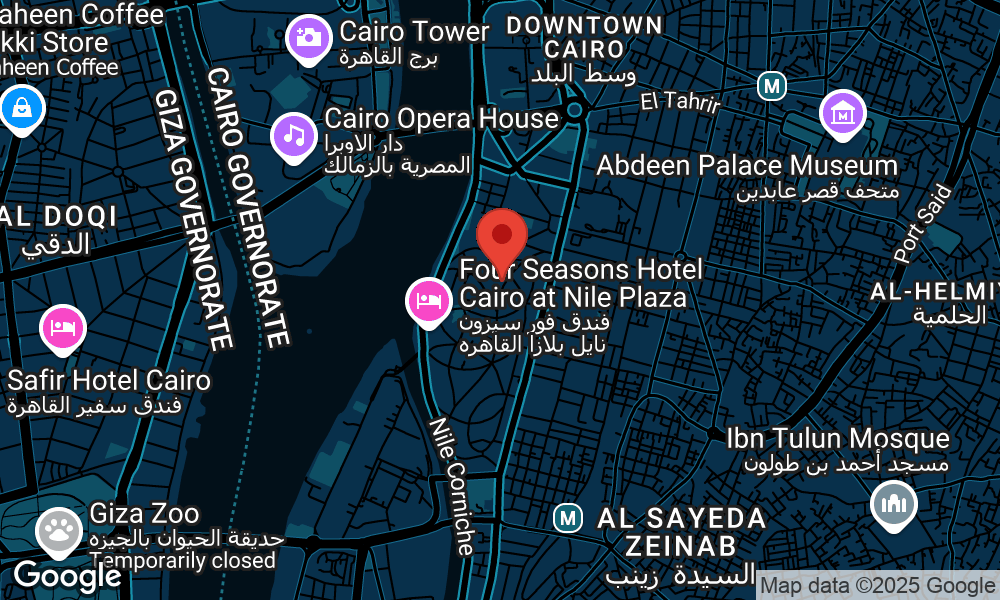Open Four Seasons Hotel Cairo marker
Viewport: 1000px width, 600px height.
[428, 300]
